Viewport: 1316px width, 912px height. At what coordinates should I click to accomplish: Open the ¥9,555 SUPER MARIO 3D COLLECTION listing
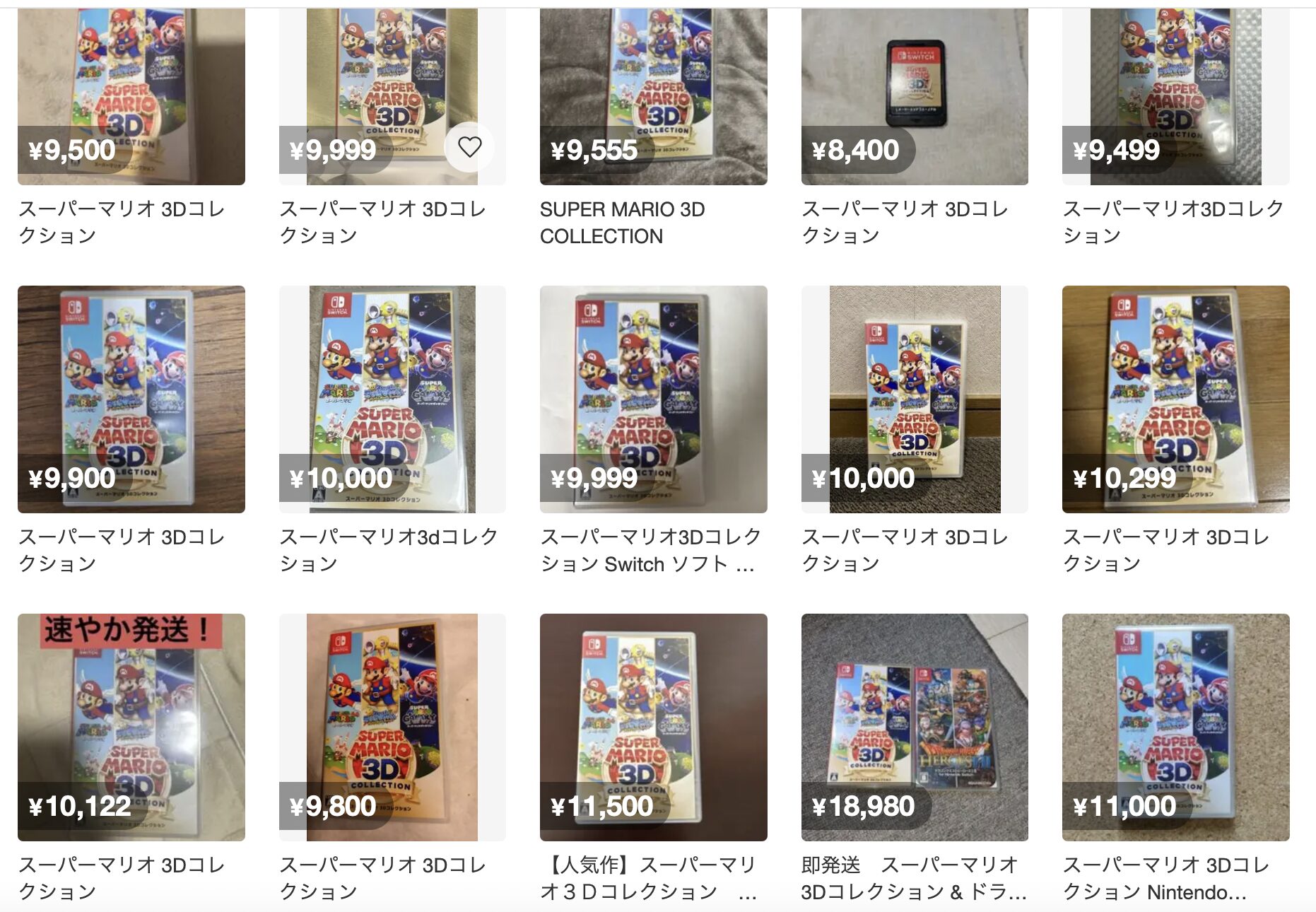(x=653, y=92)
